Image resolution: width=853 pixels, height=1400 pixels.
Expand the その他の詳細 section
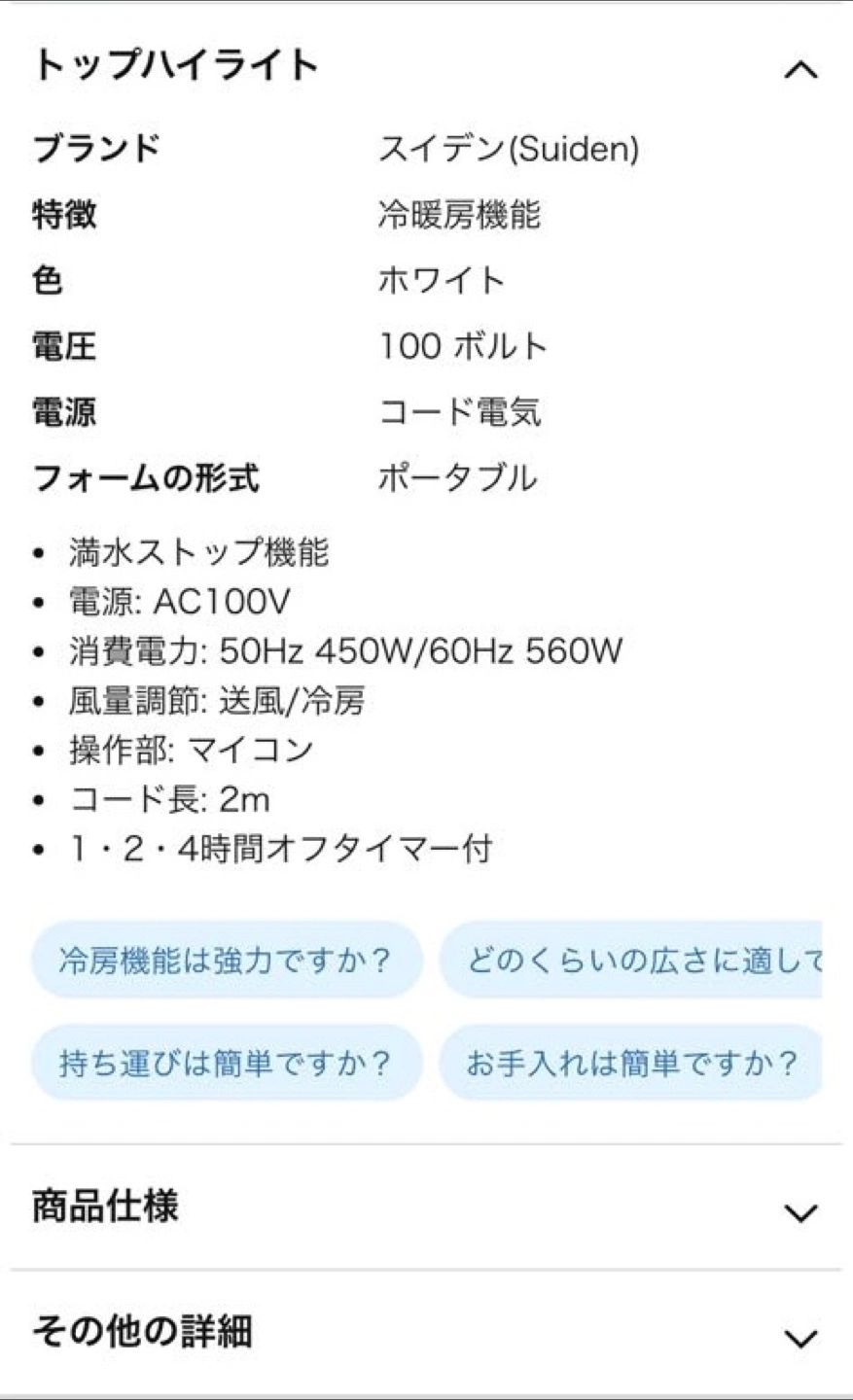(x=426, y=1332)
